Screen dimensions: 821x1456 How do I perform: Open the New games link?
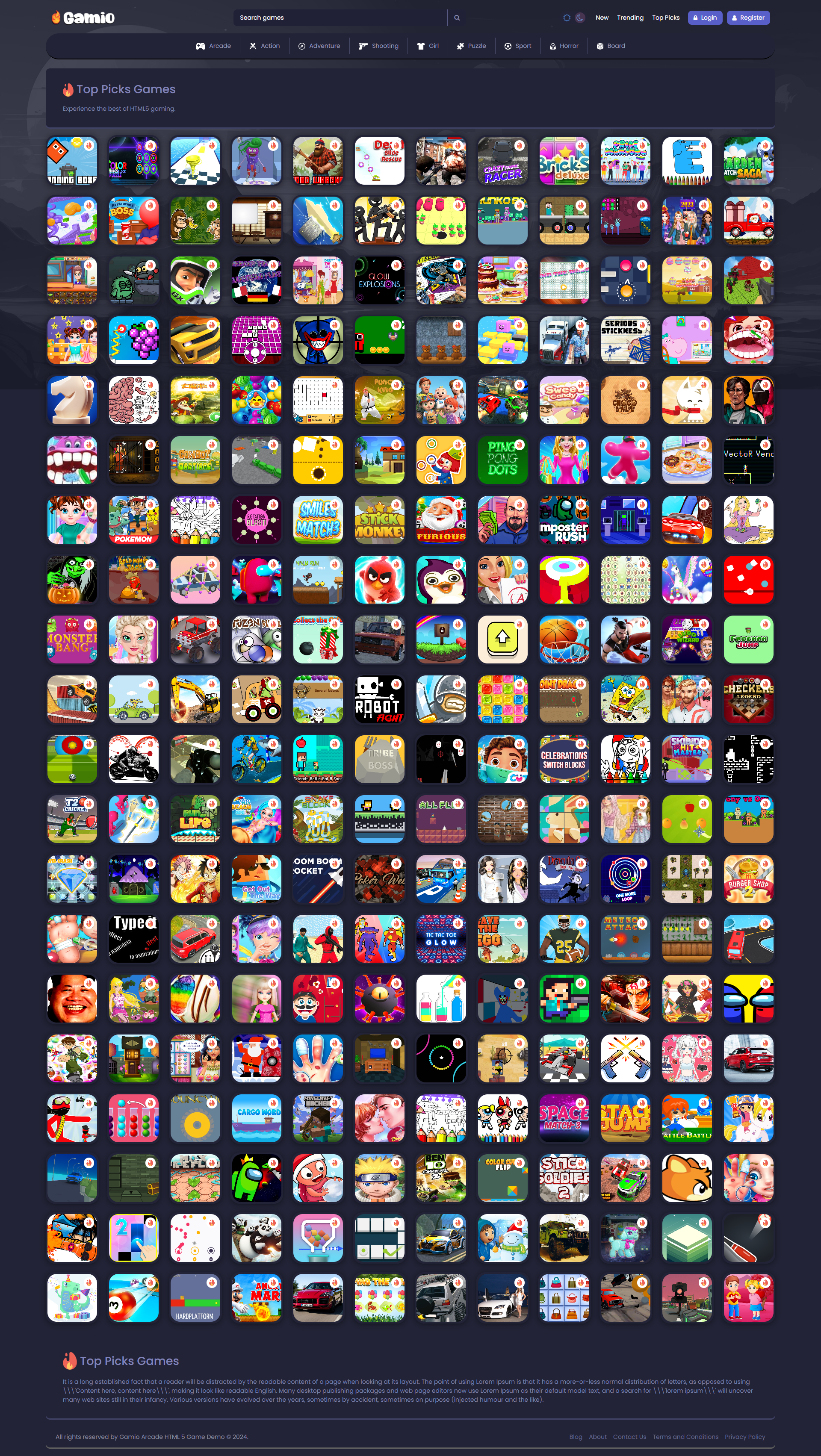[x=602, y=18]
